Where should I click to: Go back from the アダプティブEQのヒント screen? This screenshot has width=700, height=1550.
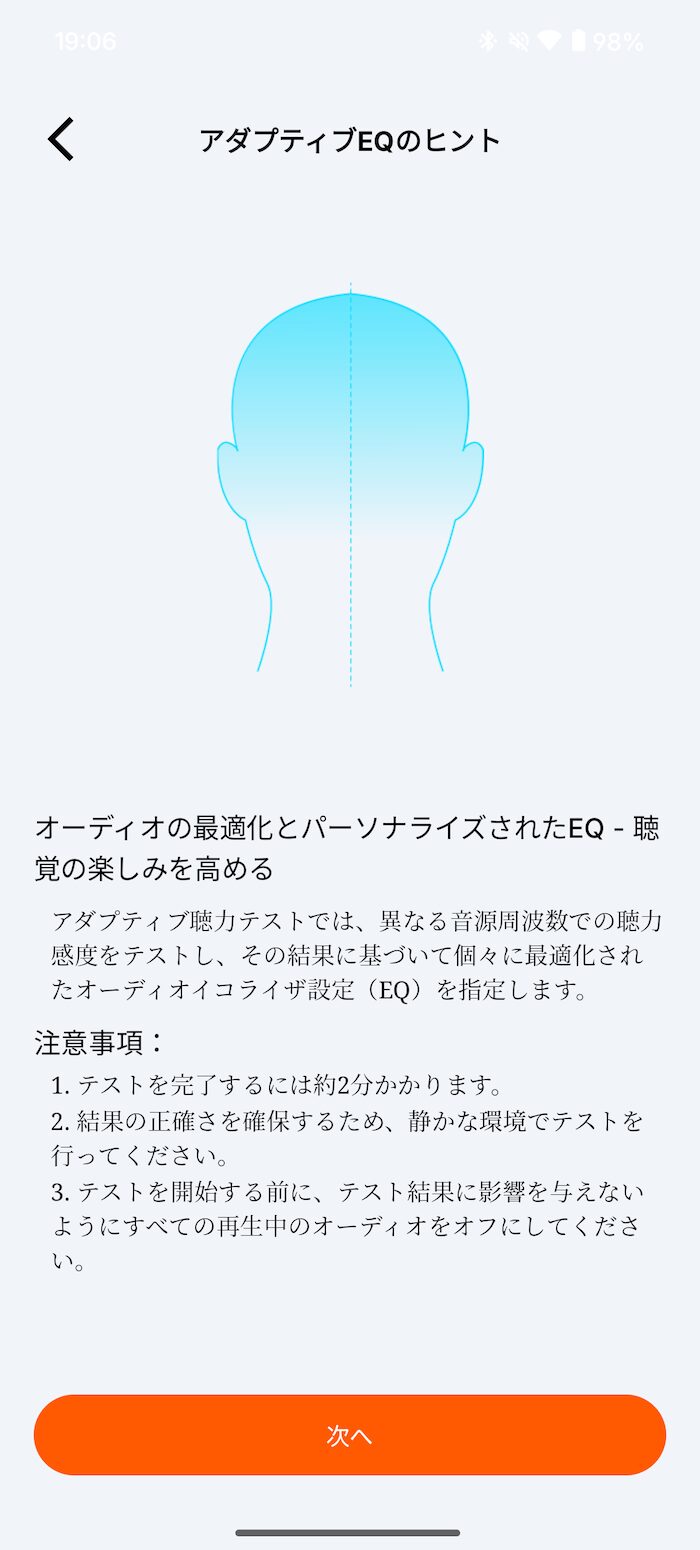[61, 139]
